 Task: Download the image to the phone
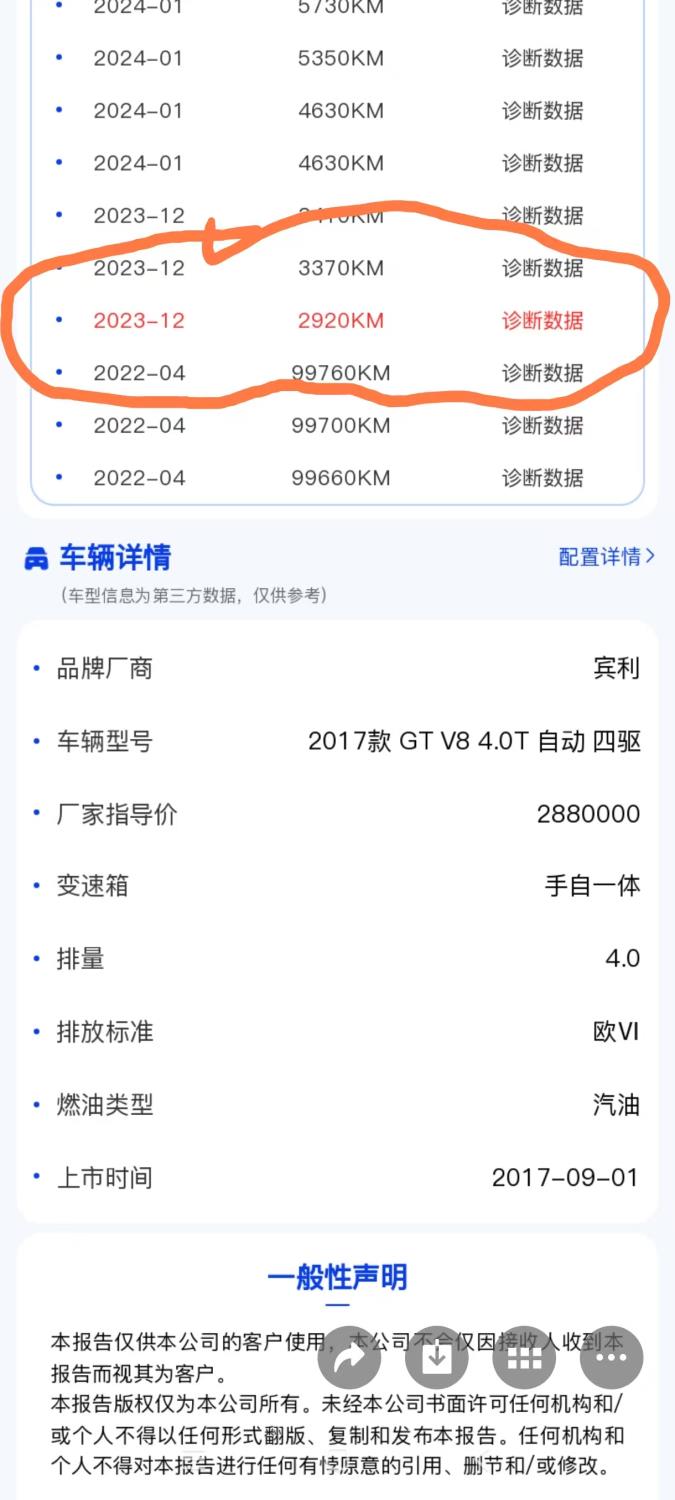pos(437,1357)
